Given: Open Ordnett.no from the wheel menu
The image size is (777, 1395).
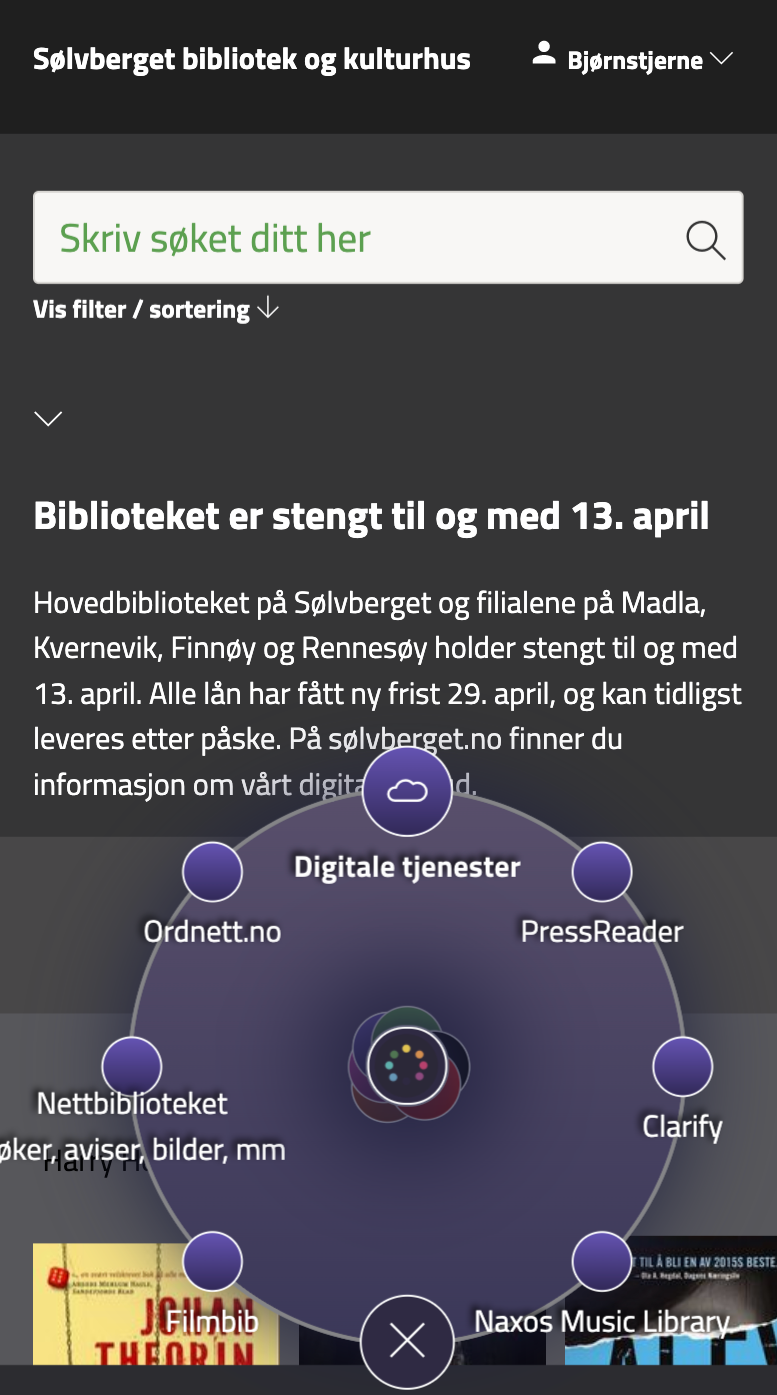Looking at the screenshot, I should [x=212, y=872].
